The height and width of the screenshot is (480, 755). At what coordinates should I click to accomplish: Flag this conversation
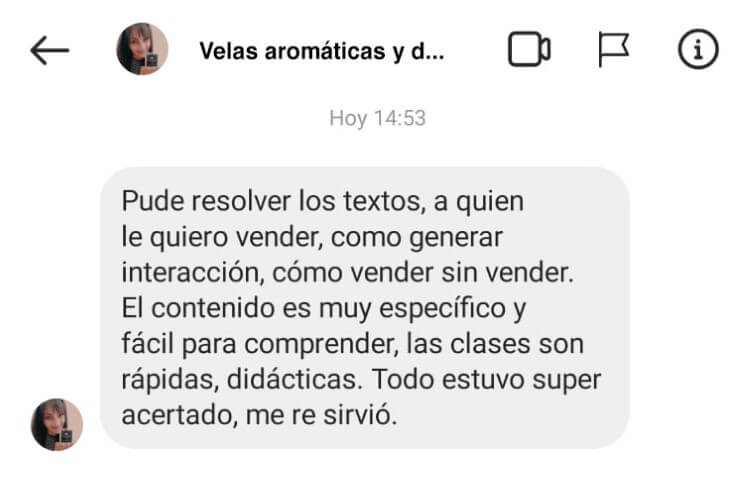pos(613,50)
